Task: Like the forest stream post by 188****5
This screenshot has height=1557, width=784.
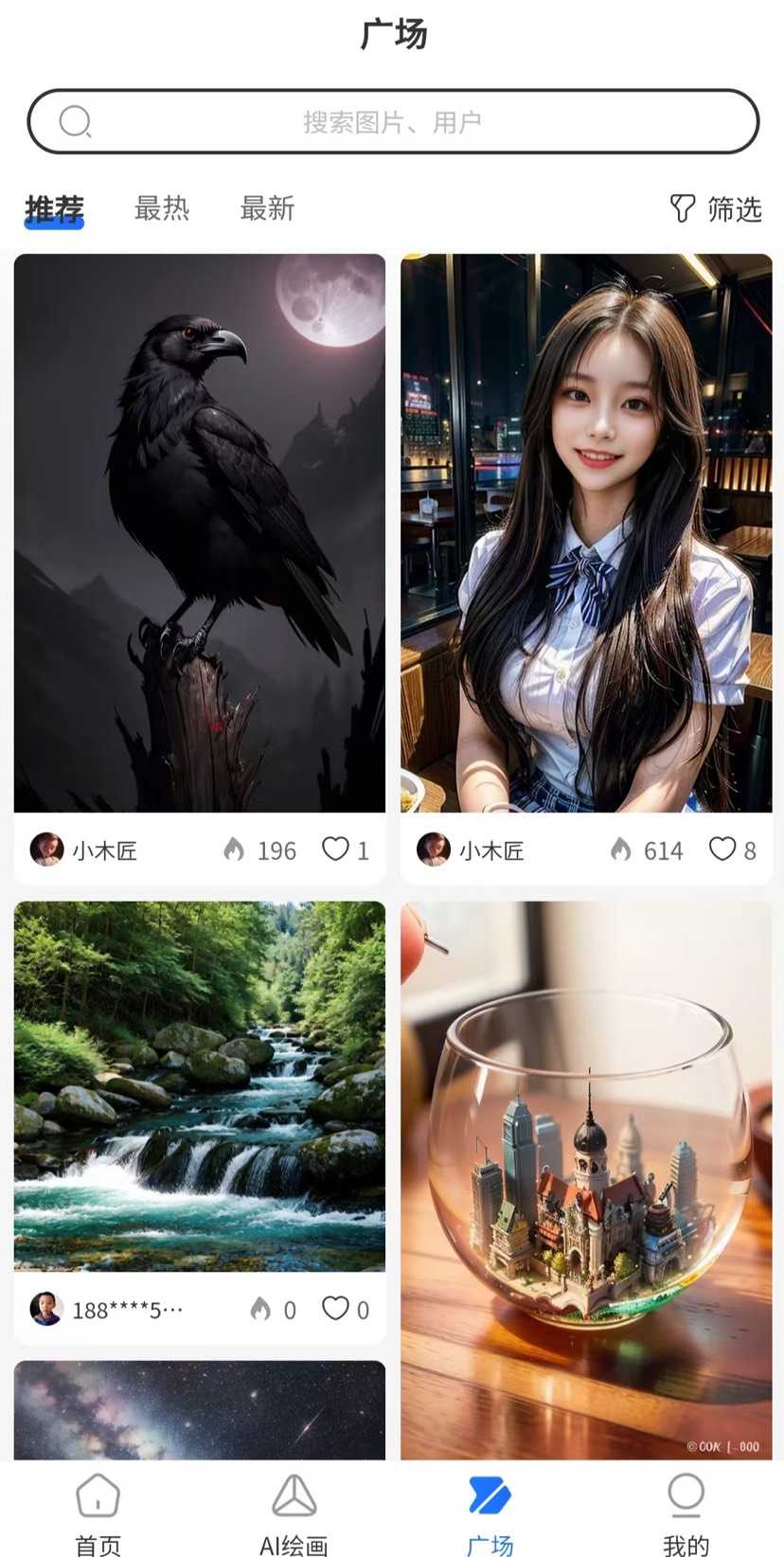Action: (336, 1308)
